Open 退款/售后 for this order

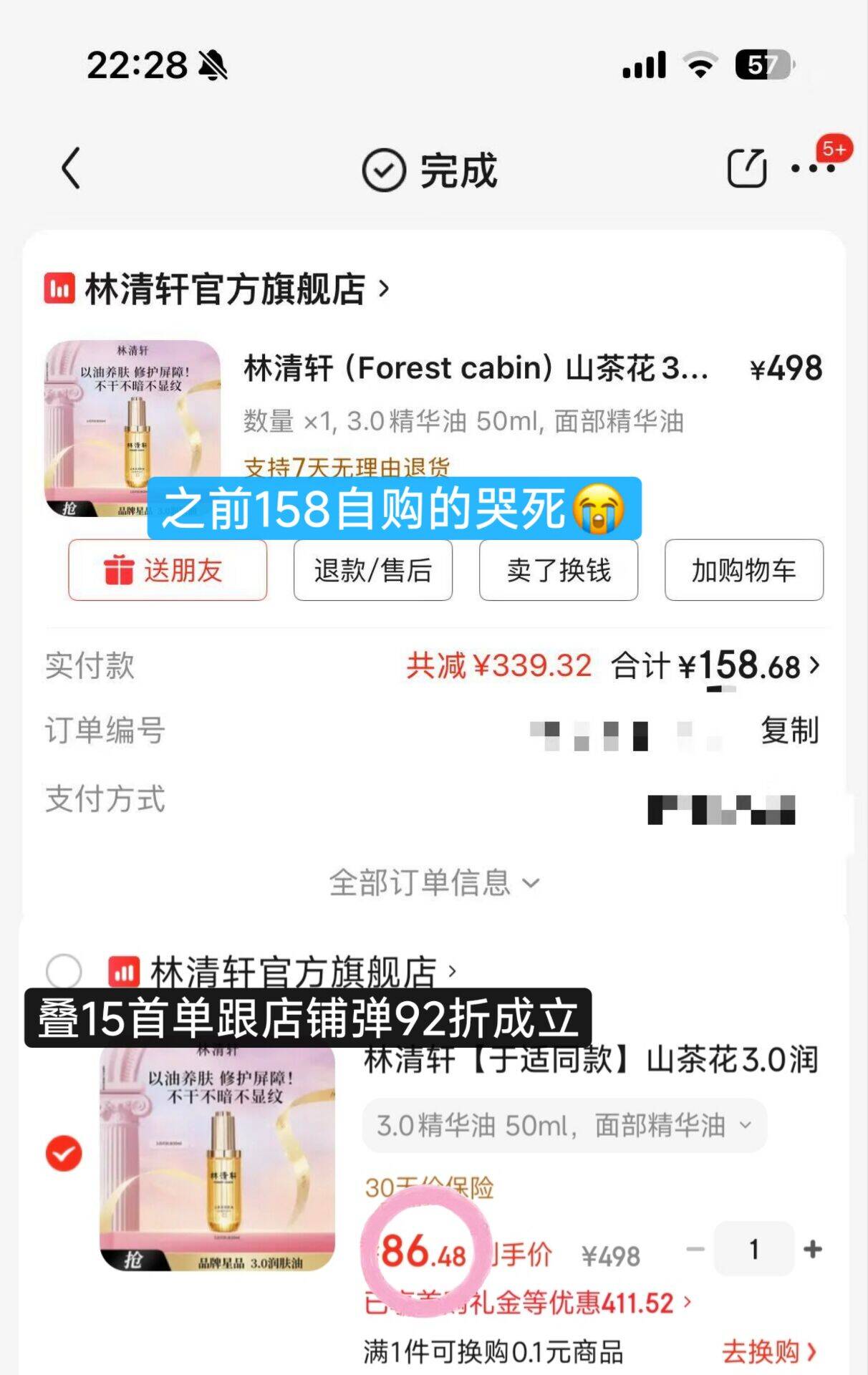coord(372,570)
